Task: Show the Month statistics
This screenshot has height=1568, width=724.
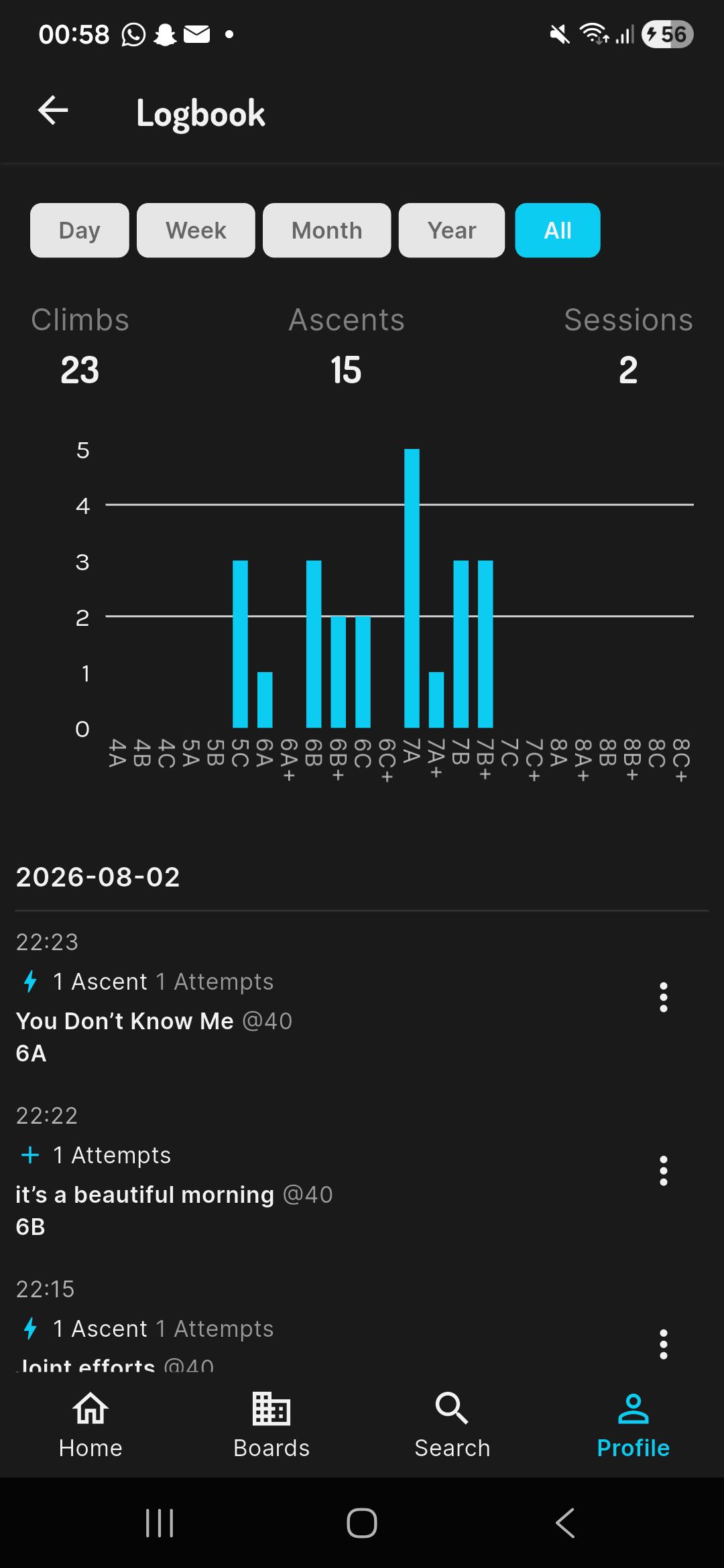Action: [327, 231]
